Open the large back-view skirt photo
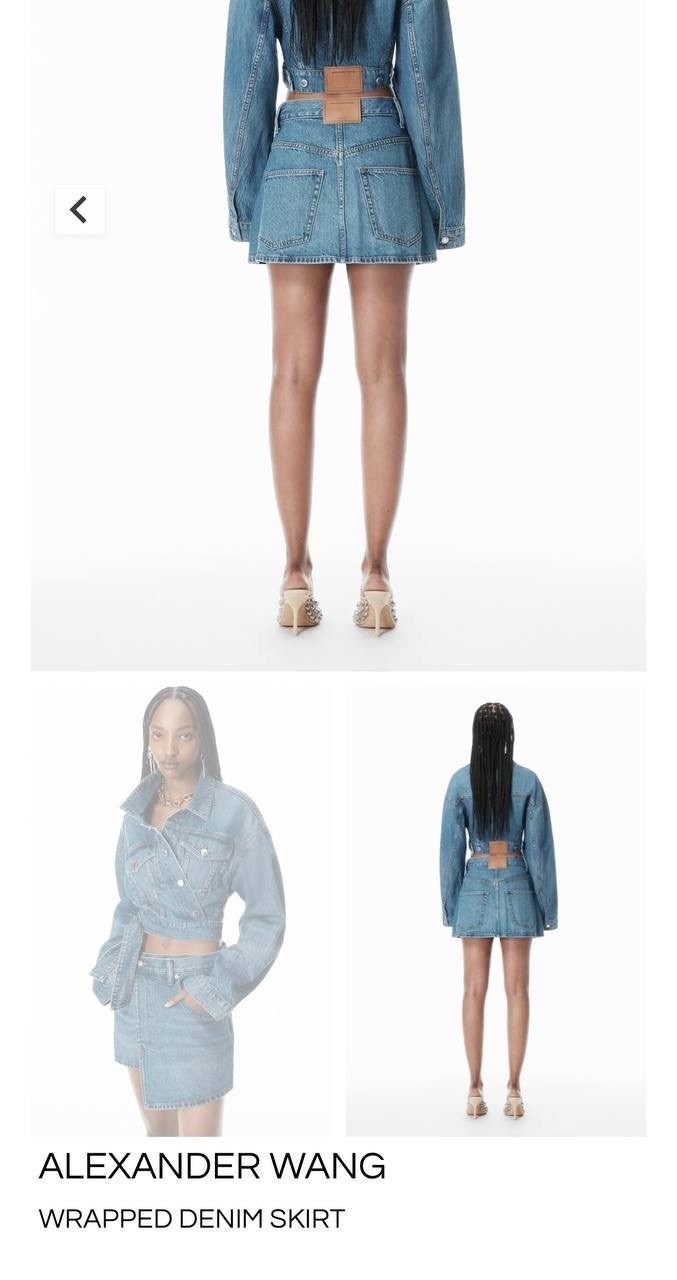The width and height of the screenshot is (677, 1280). coord(338,335)
